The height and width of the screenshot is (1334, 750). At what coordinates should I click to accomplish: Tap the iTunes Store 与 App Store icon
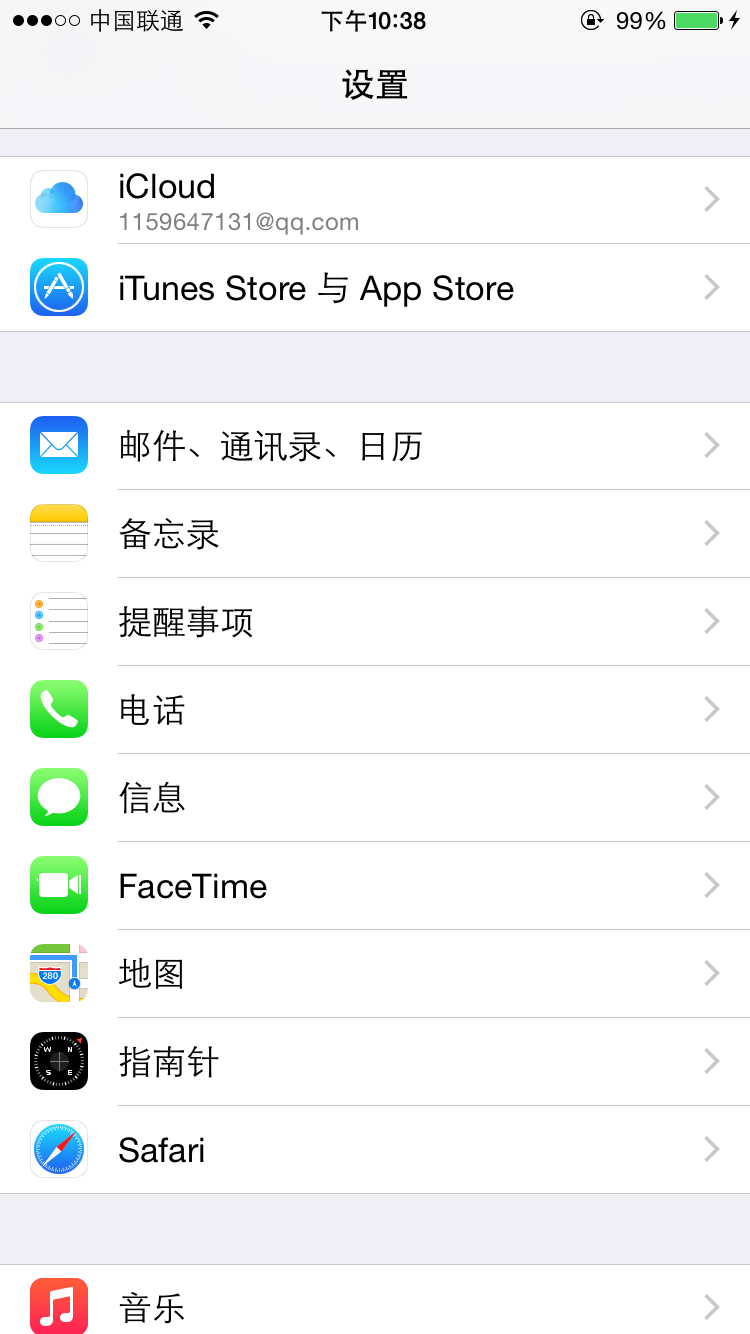pos(58,288)
